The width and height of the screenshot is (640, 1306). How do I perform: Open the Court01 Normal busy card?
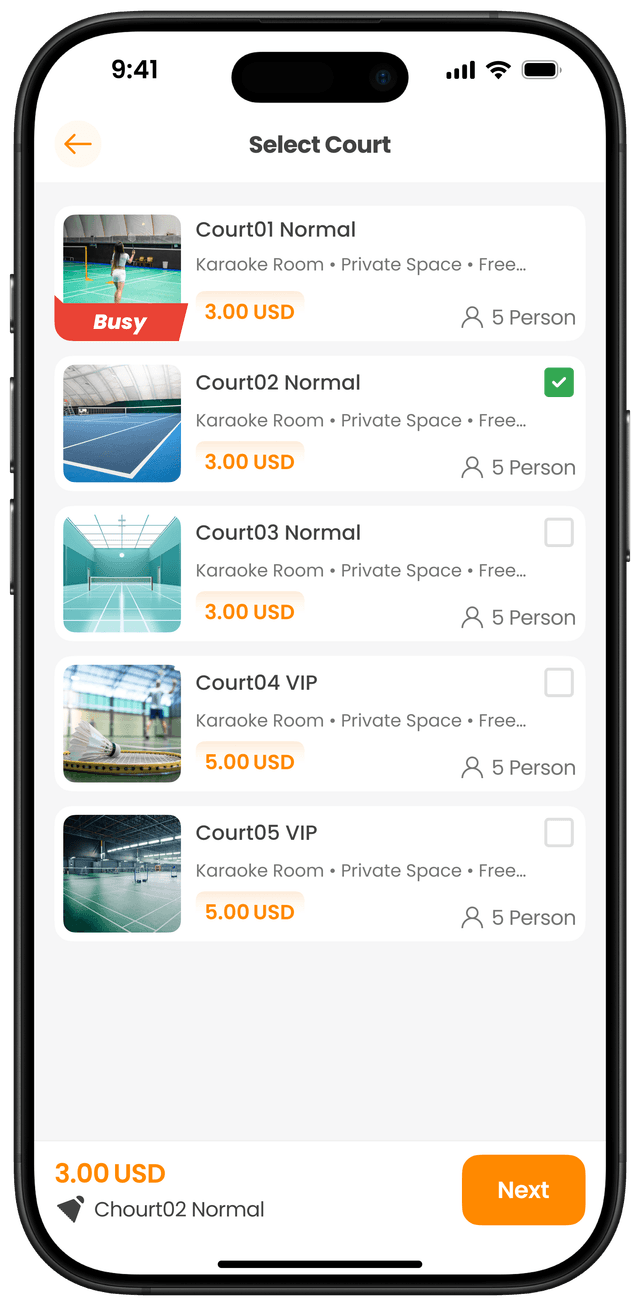[x=320, y=273]
